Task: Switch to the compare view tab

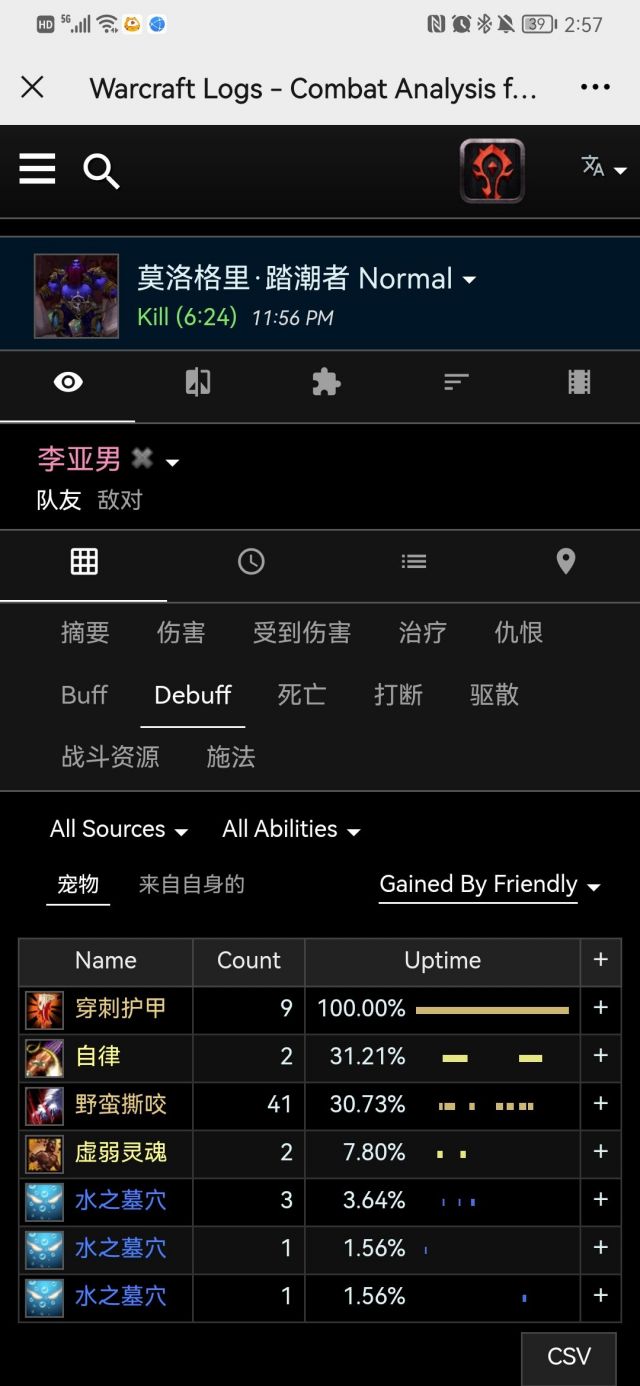Action: pos(197,382)
